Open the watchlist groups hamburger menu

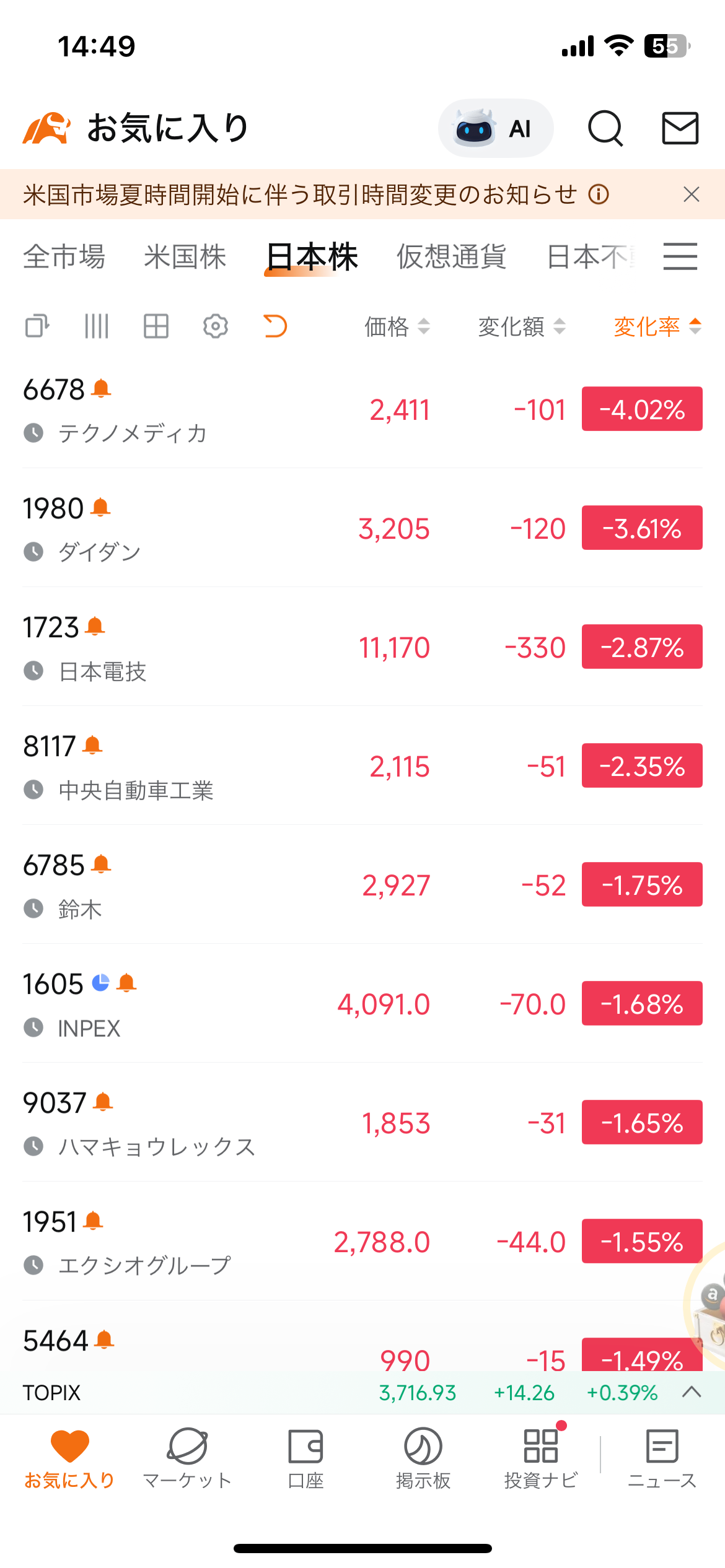[680, 256]
